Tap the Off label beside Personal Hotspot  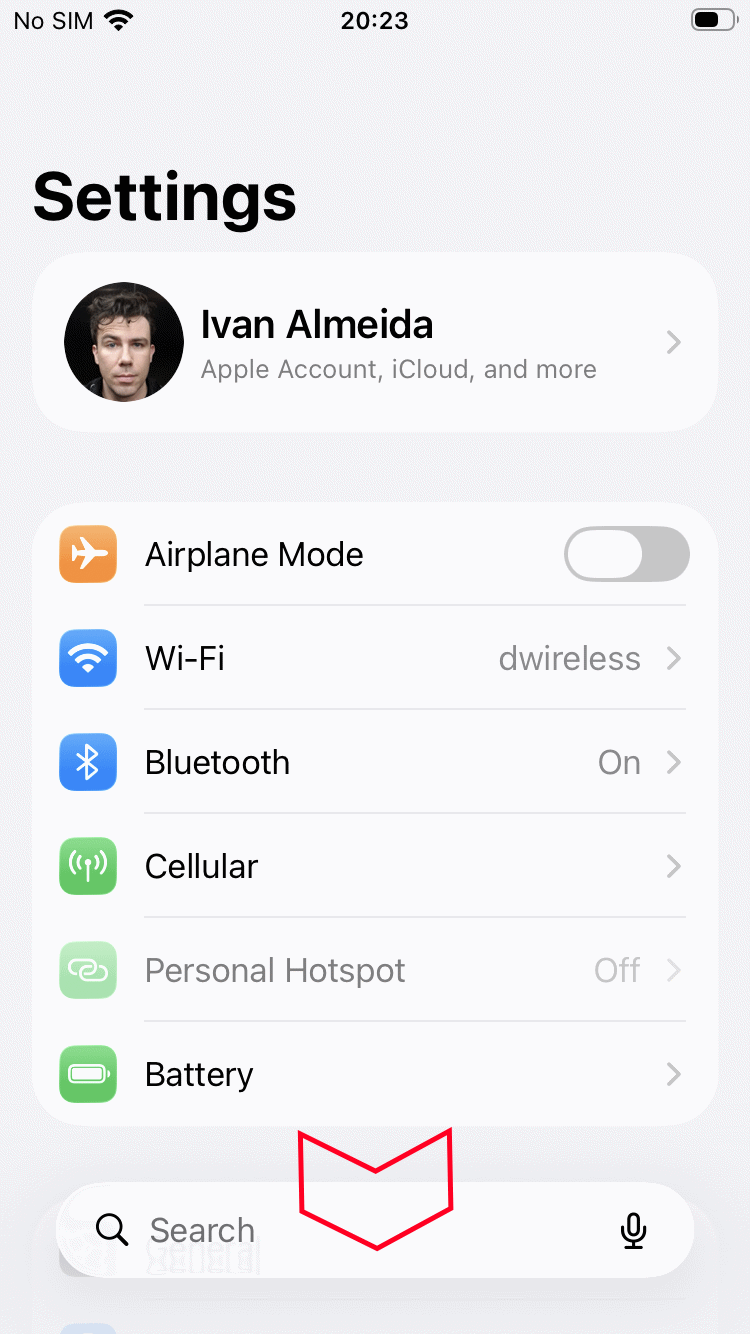[617, 970]
